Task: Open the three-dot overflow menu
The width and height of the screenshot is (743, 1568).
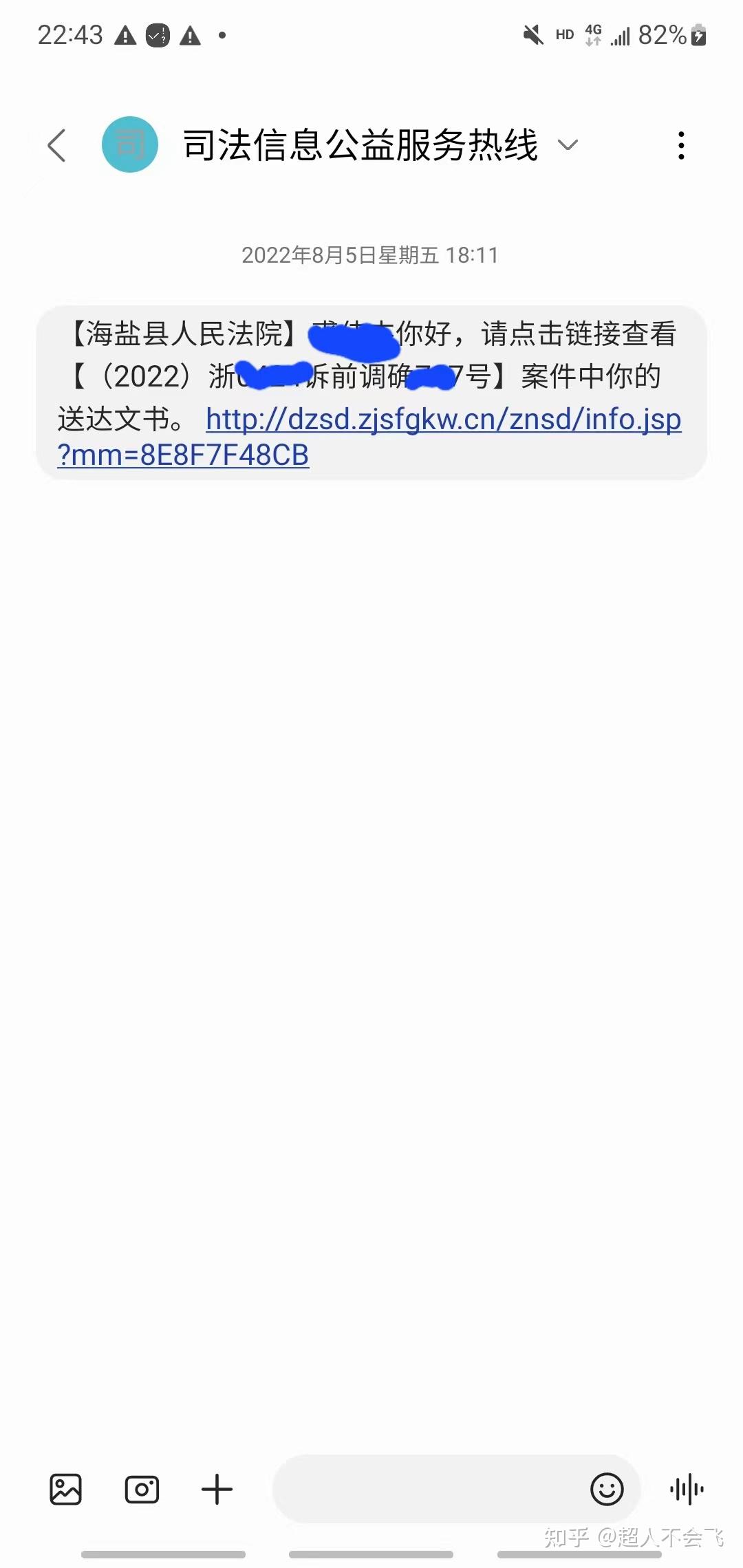Action: pos(681,146)
